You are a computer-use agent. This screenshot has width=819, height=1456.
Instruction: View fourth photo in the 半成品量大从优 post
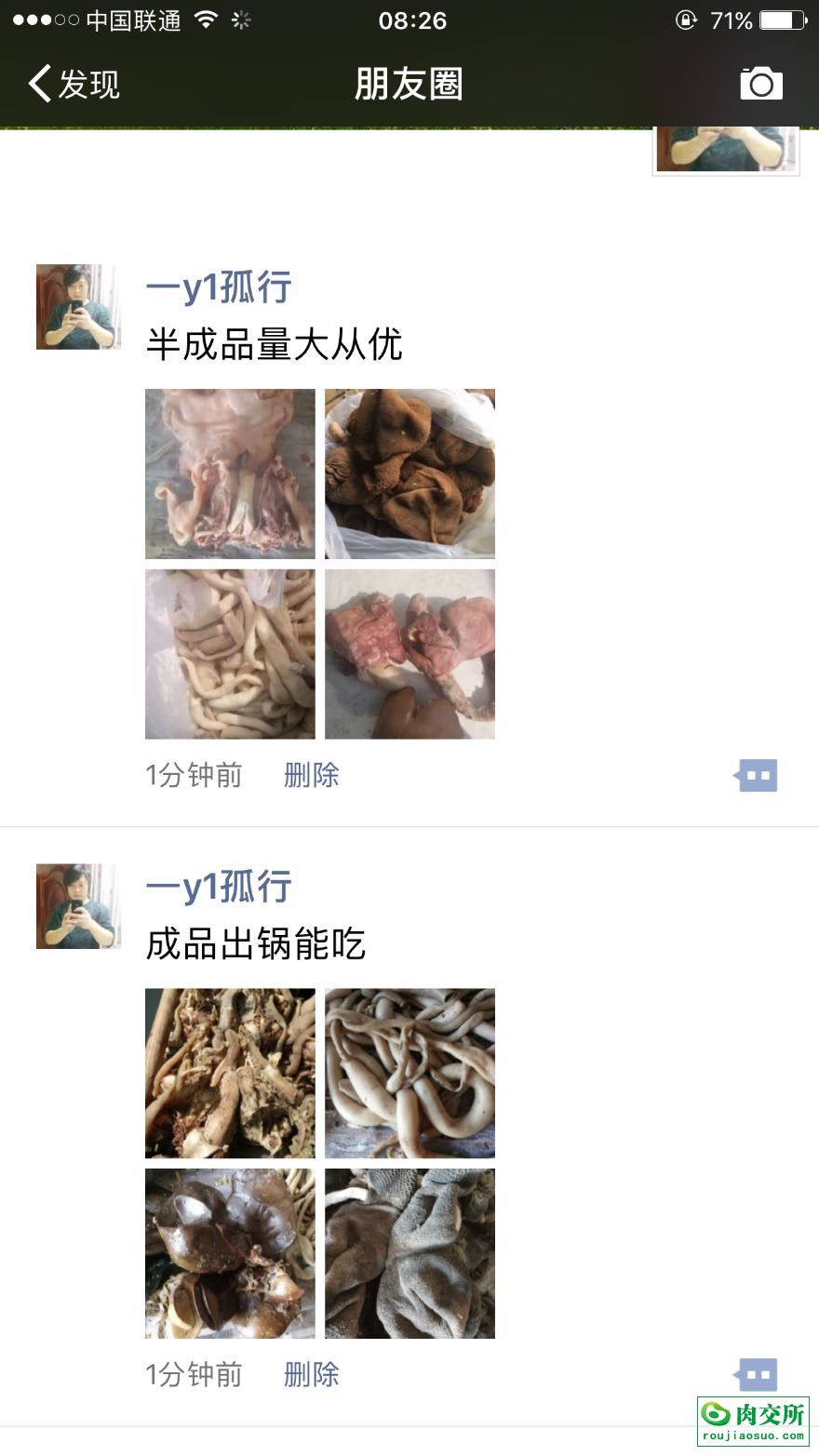[x=409, y=654]
